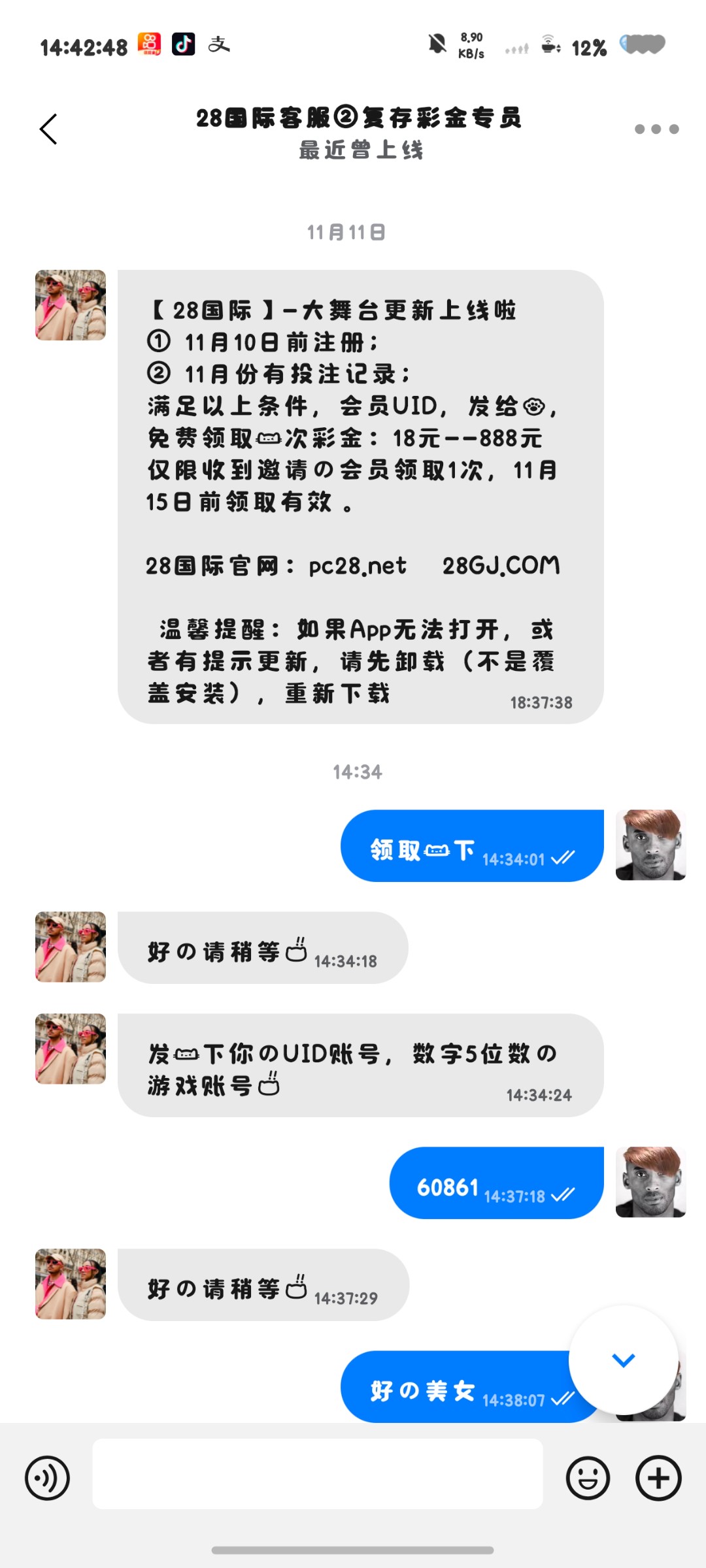Open sender's avatar beside the 28国际 announcement
Image resolution: width=706 pixels, height=1568 pixels.
[71, 305]
